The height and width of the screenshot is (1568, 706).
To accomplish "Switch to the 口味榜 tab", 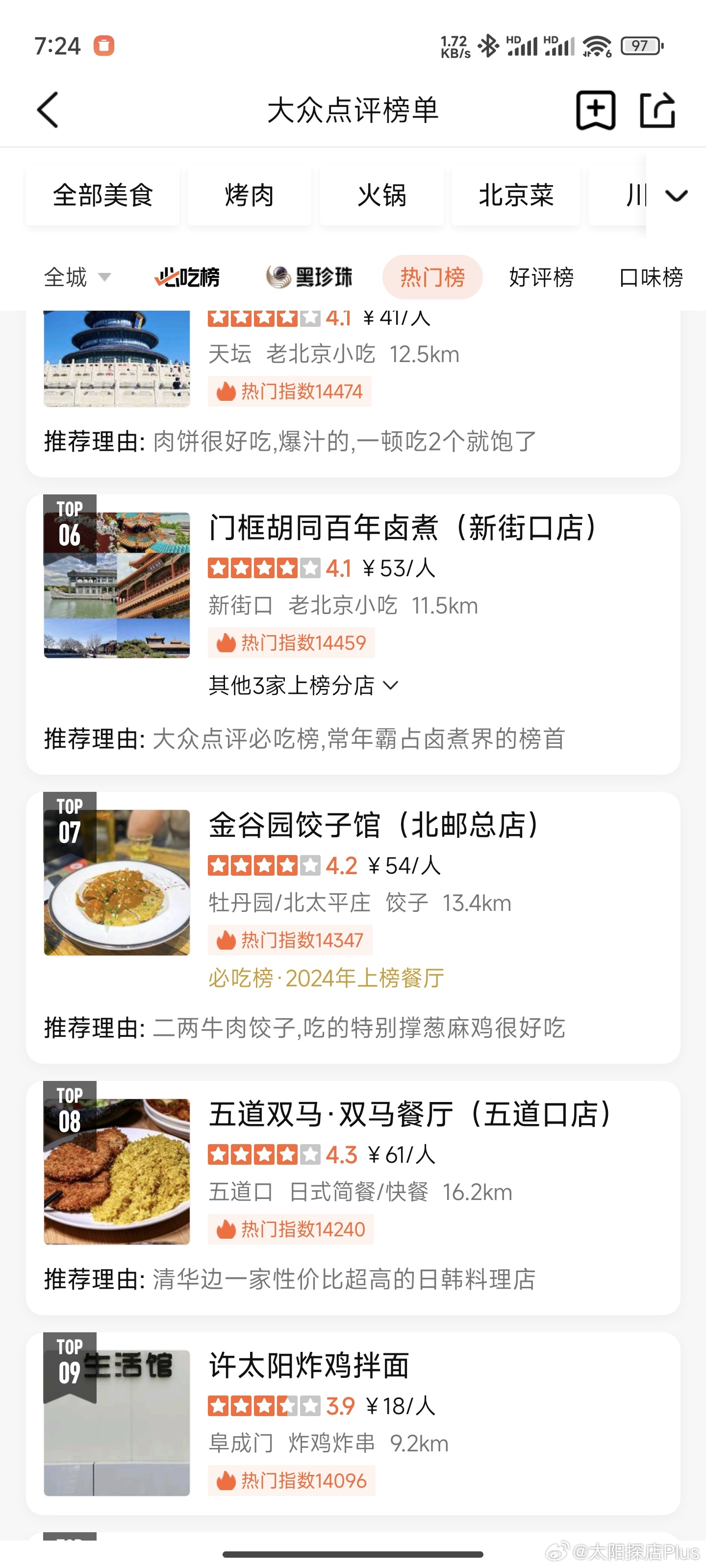I will tap(651, 277).
